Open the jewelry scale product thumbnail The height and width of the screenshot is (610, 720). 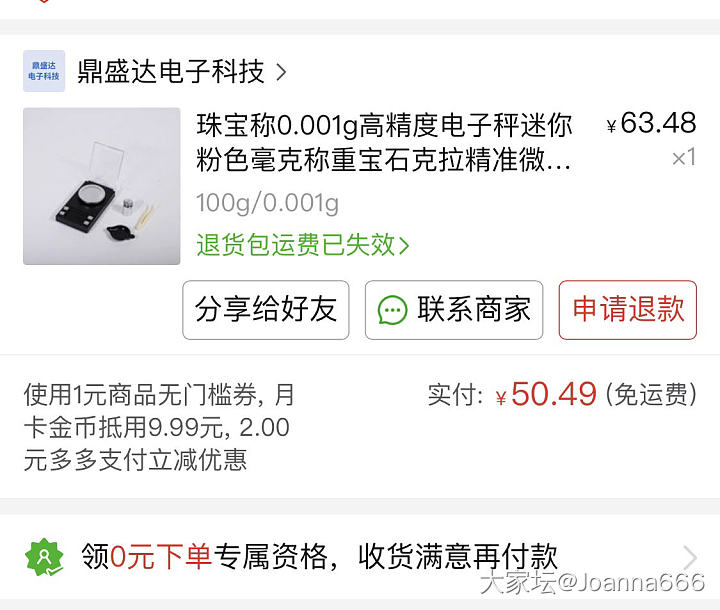(x=101, y=186)
